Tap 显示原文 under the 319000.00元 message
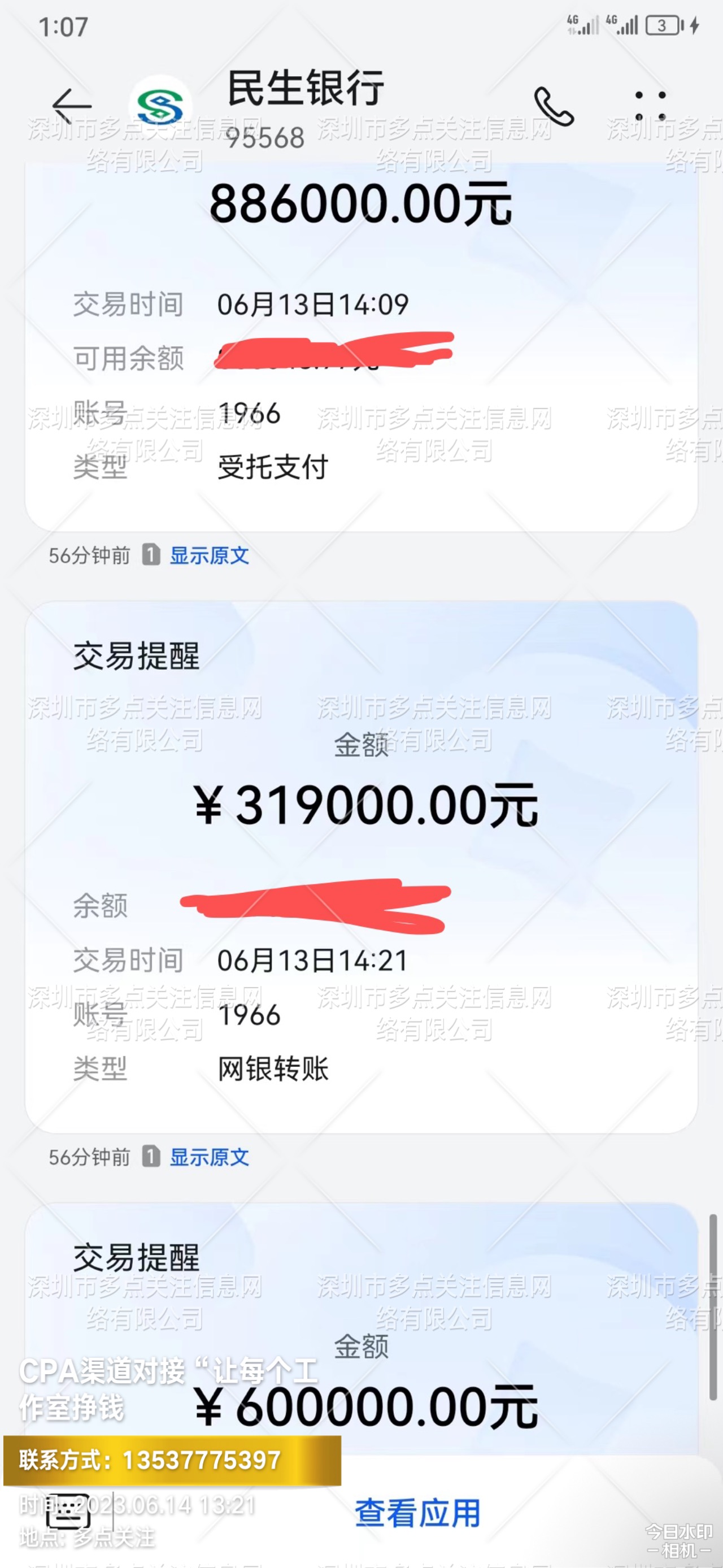Screen dimensions: 723x1568 pos(209,1157)
